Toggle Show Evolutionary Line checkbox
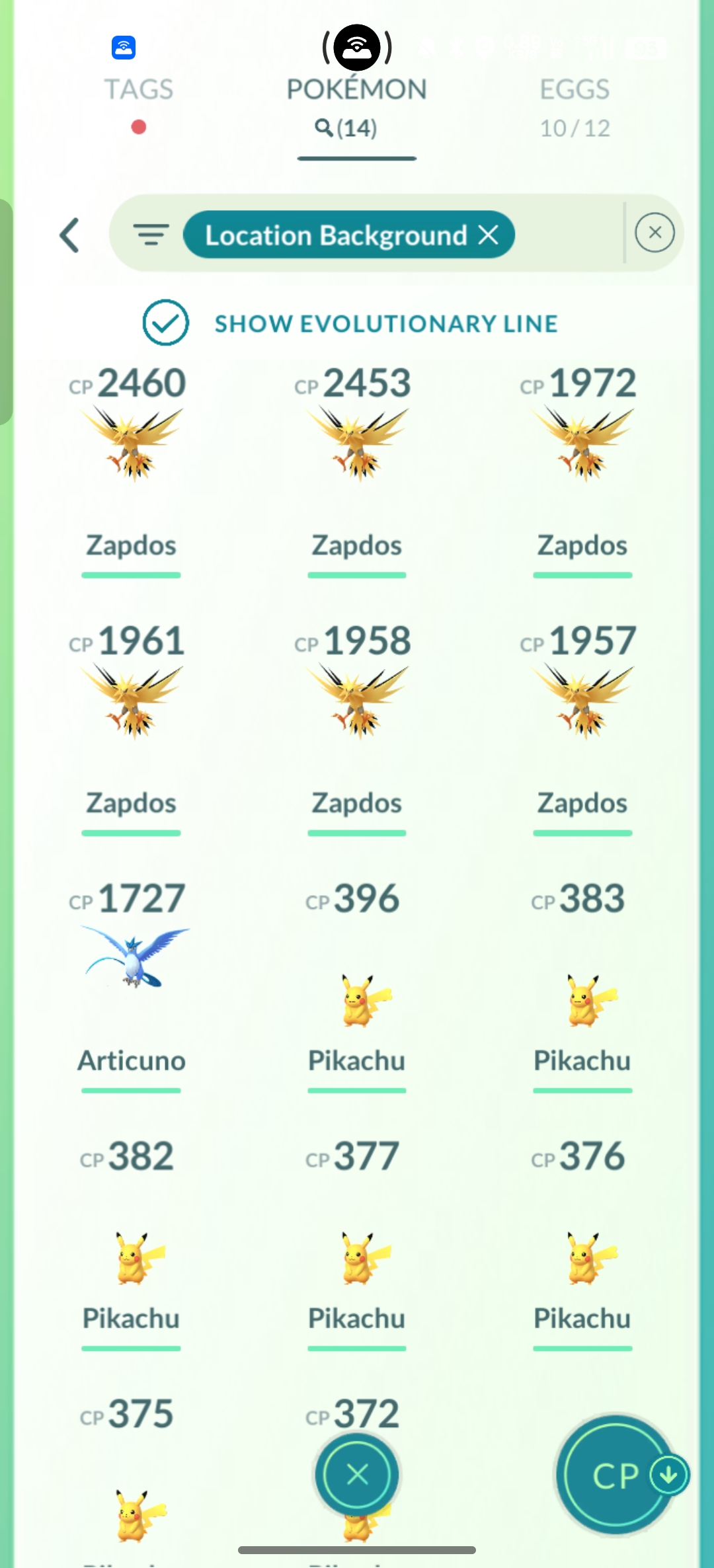The image size is (714, 1568). 166,323
